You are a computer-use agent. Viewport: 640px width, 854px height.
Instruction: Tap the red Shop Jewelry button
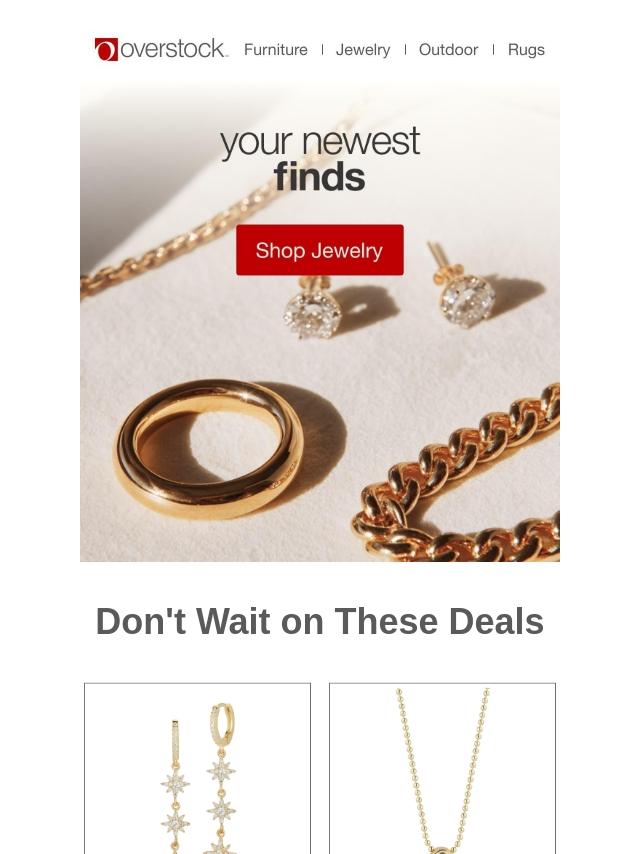click(x=319, y=250)
